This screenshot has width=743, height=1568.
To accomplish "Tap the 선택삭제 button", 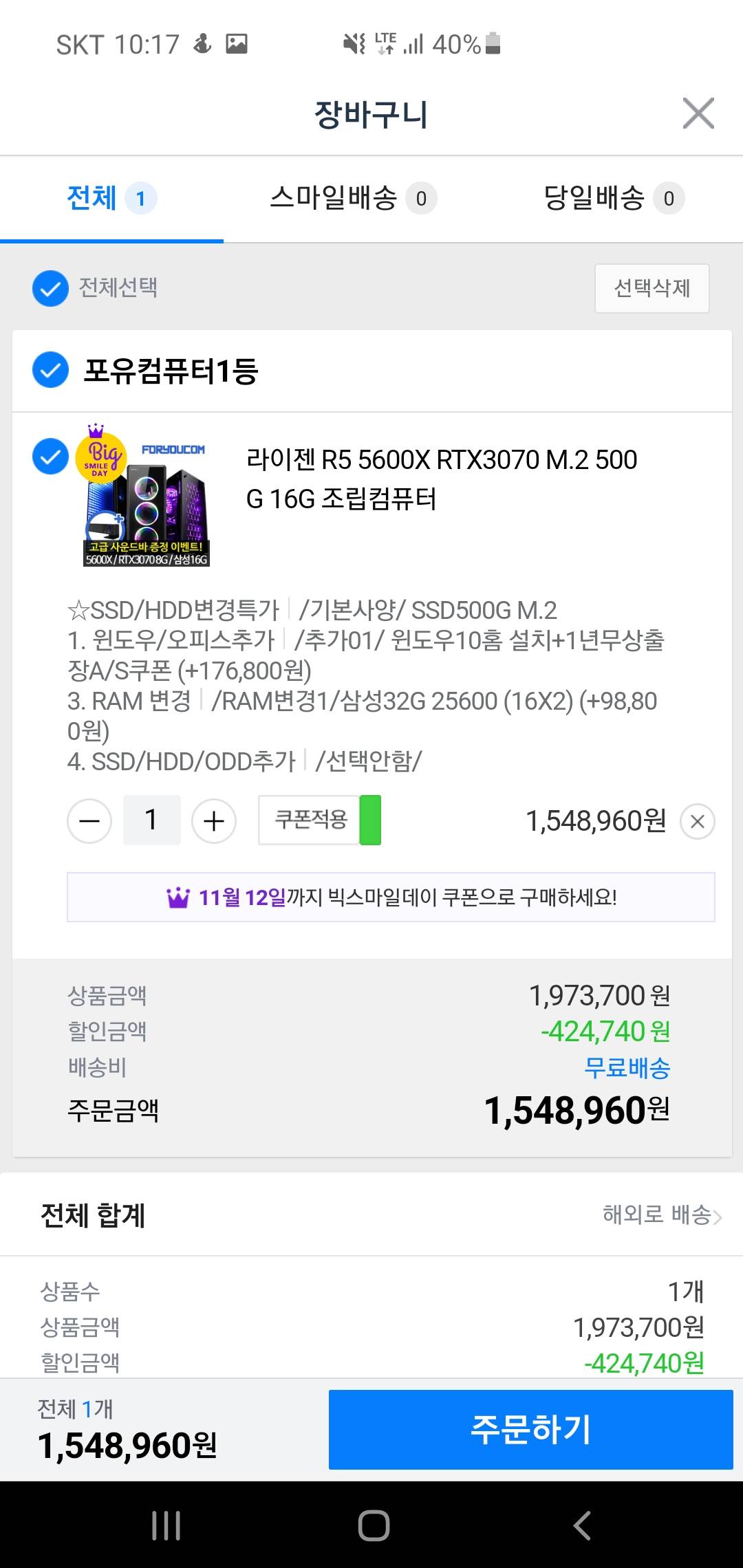I will pos(652,288).
